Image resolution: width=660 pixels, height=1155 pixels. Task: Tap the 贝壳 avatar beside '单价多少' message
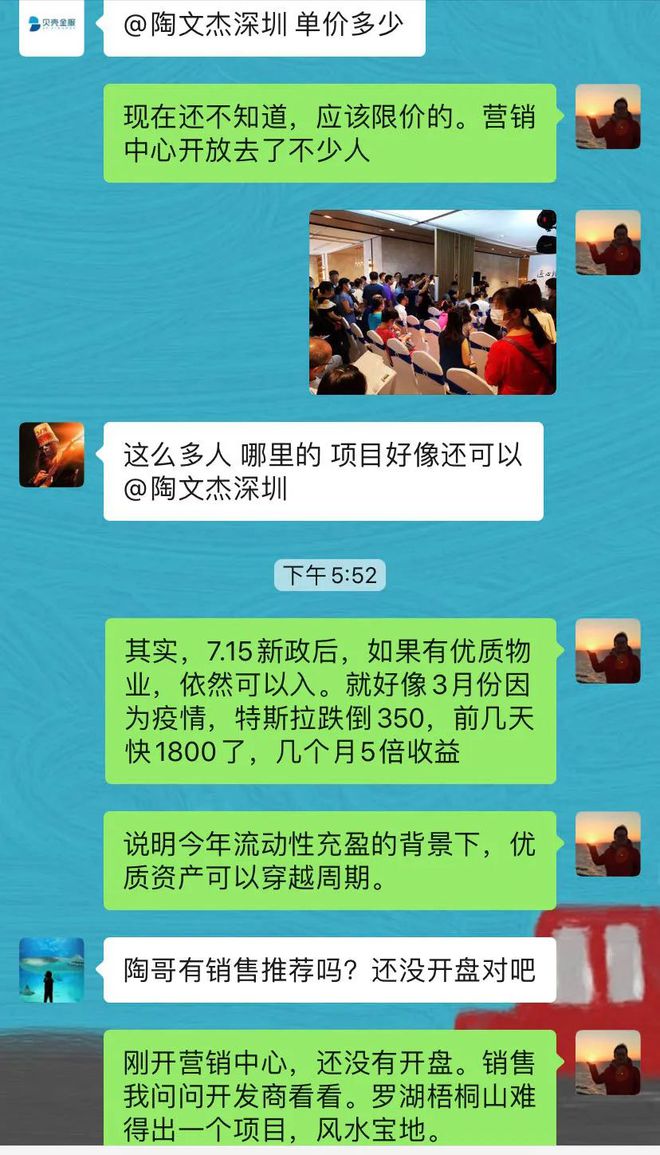[x=51, y=27]
